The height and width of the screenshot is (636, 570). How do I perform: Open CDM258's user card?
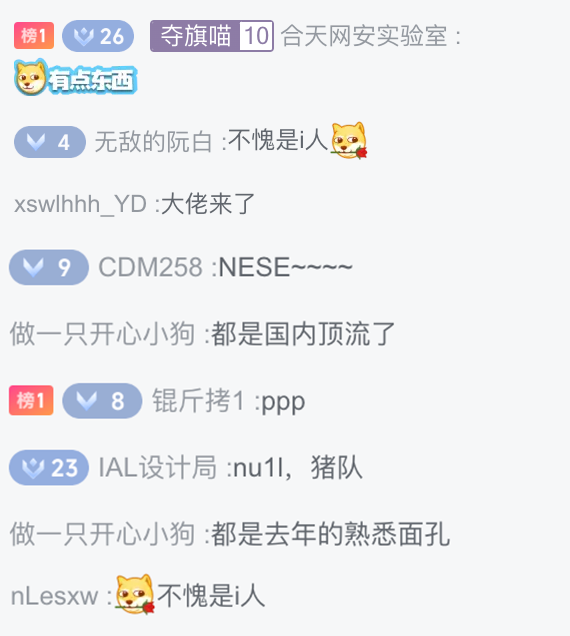click(x=151, y=267)
